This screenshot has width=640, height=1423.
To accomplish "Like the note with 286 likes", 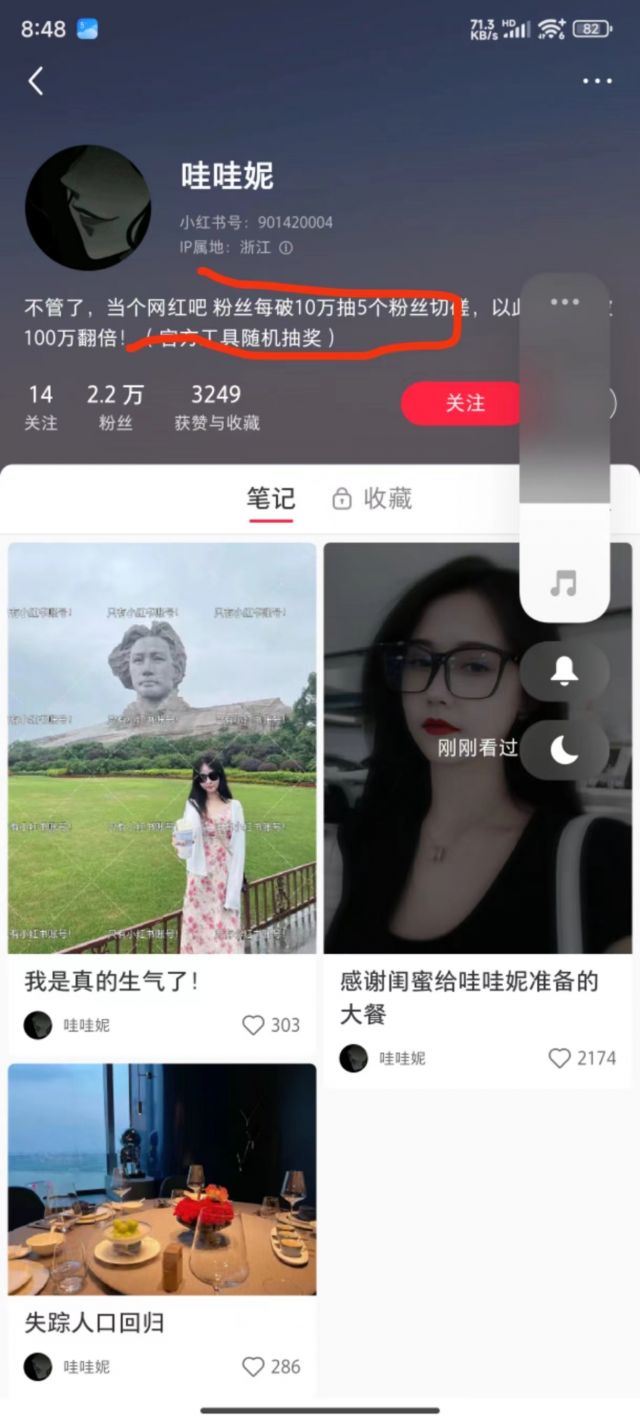I will [x=254, y=1367].
